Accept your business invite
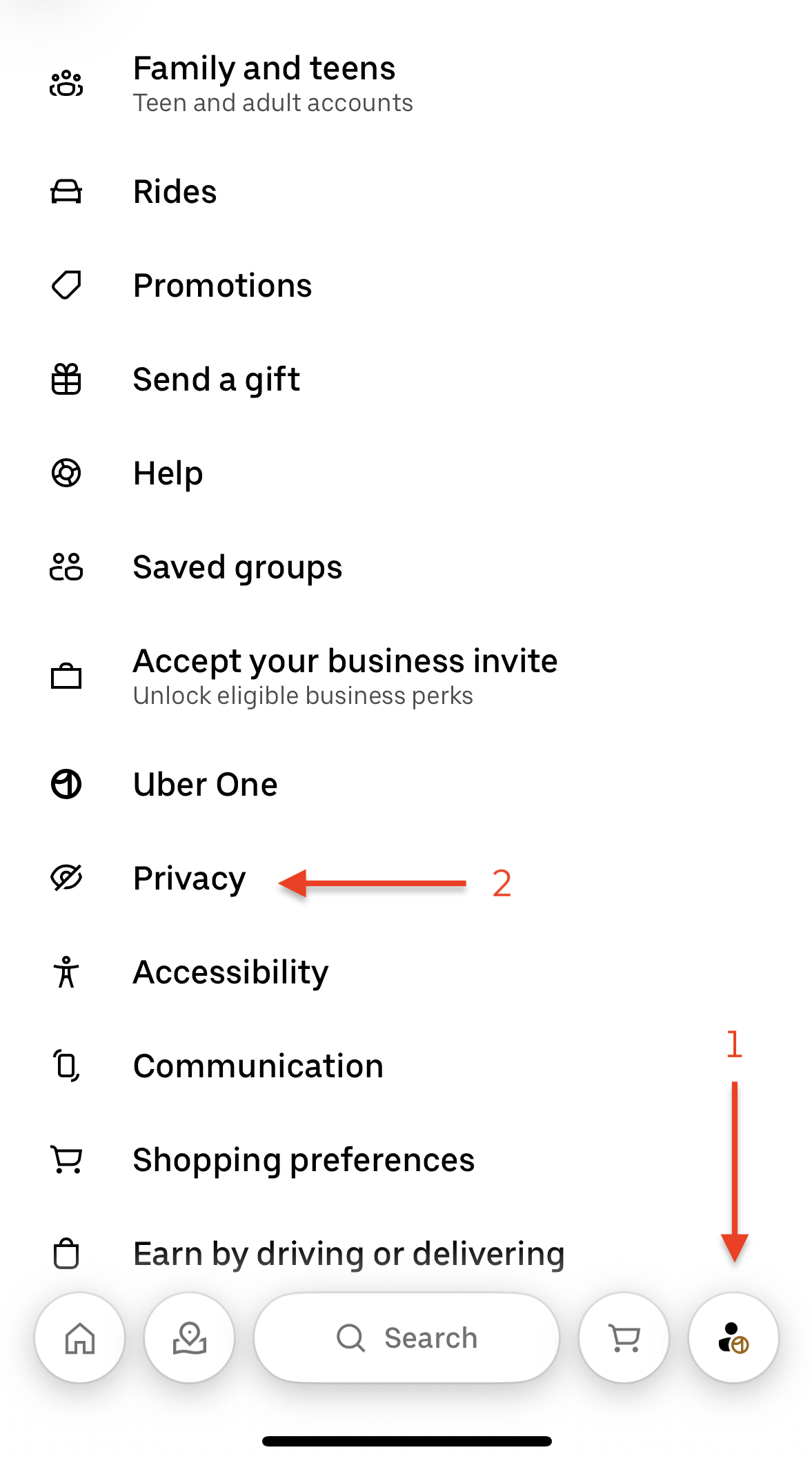 [345, 675]
